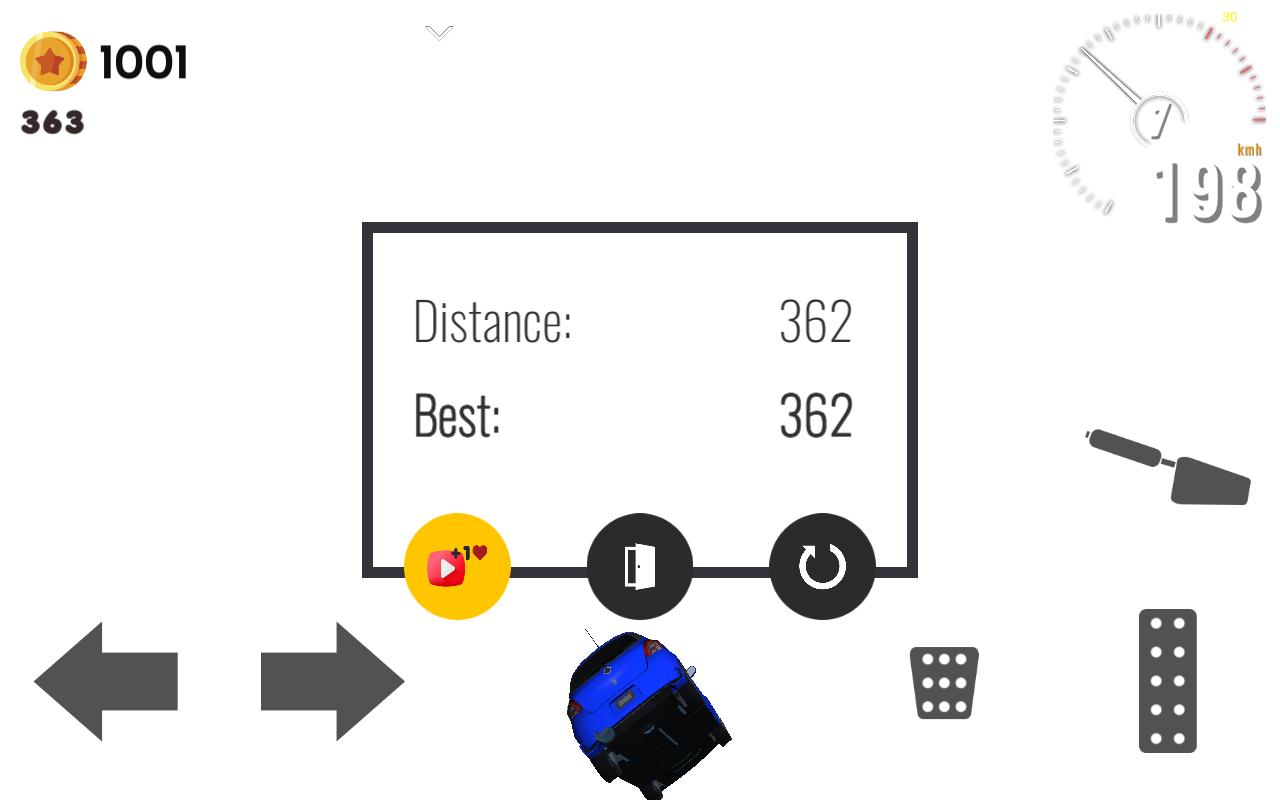
Task: Pull the handbrake lever
Action: tap(1172, 468)
